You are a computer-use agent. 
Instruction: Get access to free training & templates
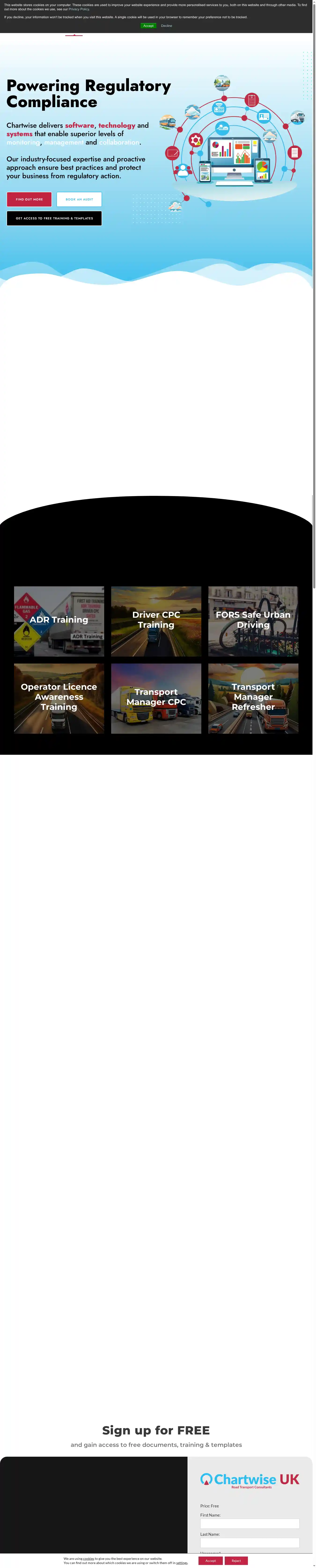(x=54, y=218)
